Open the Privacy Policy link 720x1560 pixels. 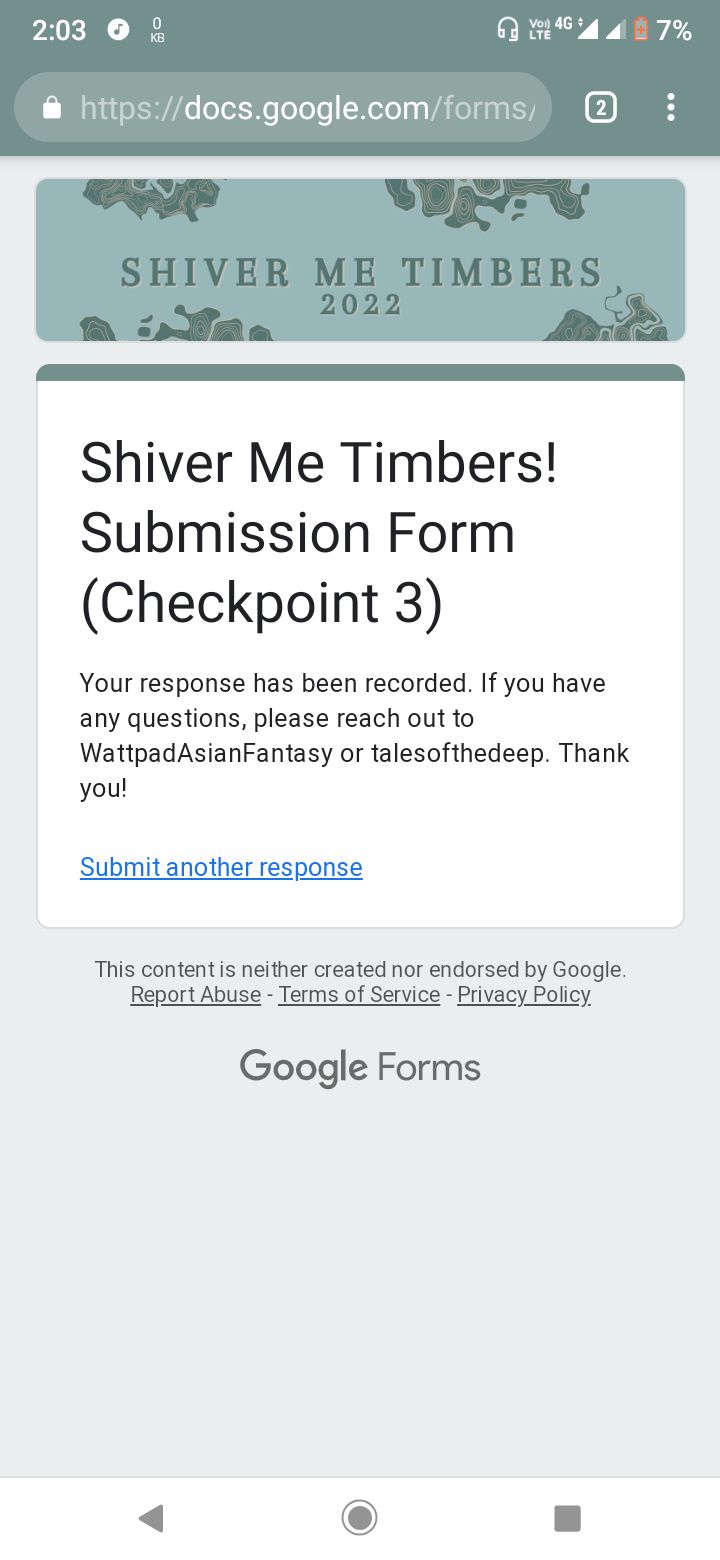pyautogui.click(x=524, y=995)
